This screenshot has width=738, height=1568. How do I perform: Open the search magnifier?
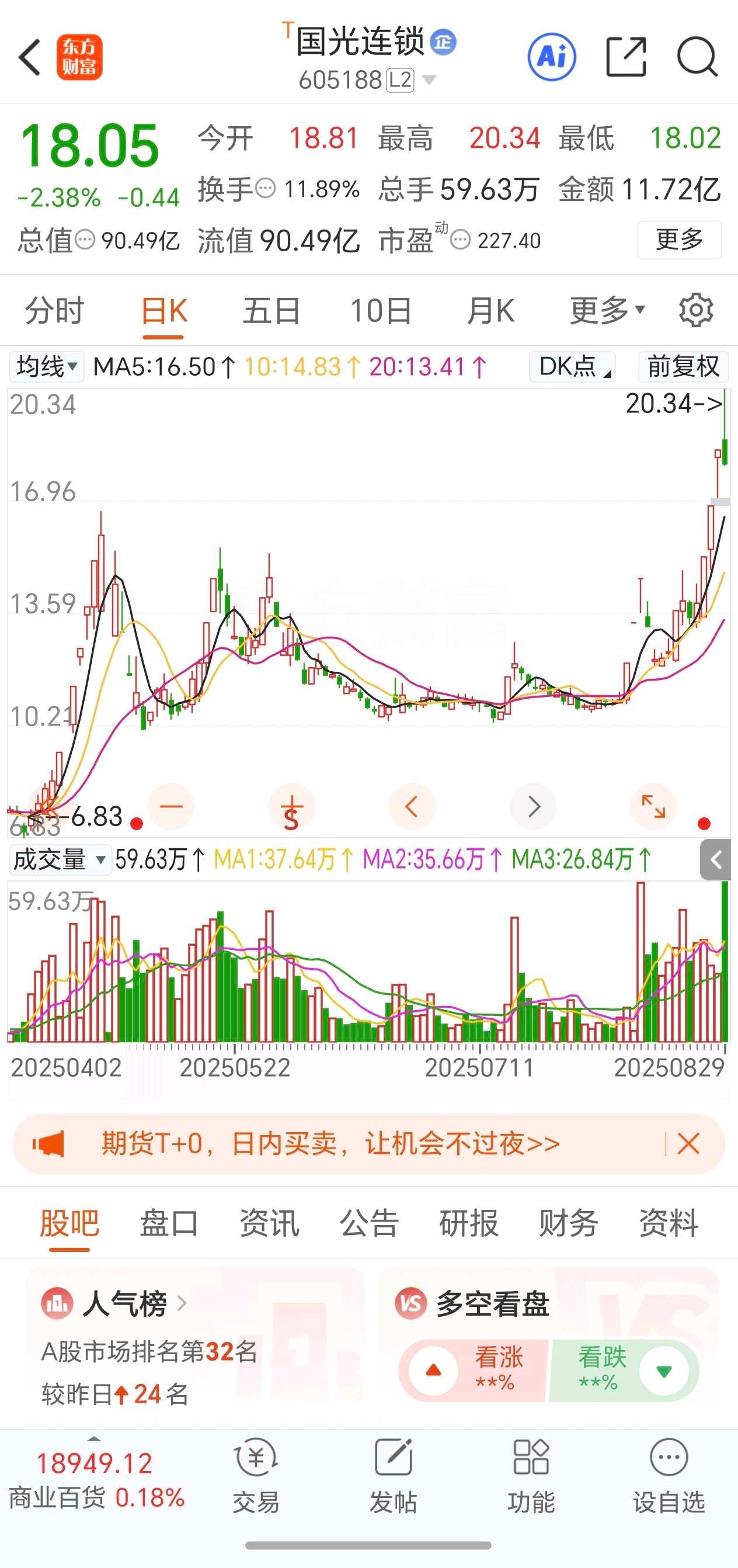click(697, 58)
